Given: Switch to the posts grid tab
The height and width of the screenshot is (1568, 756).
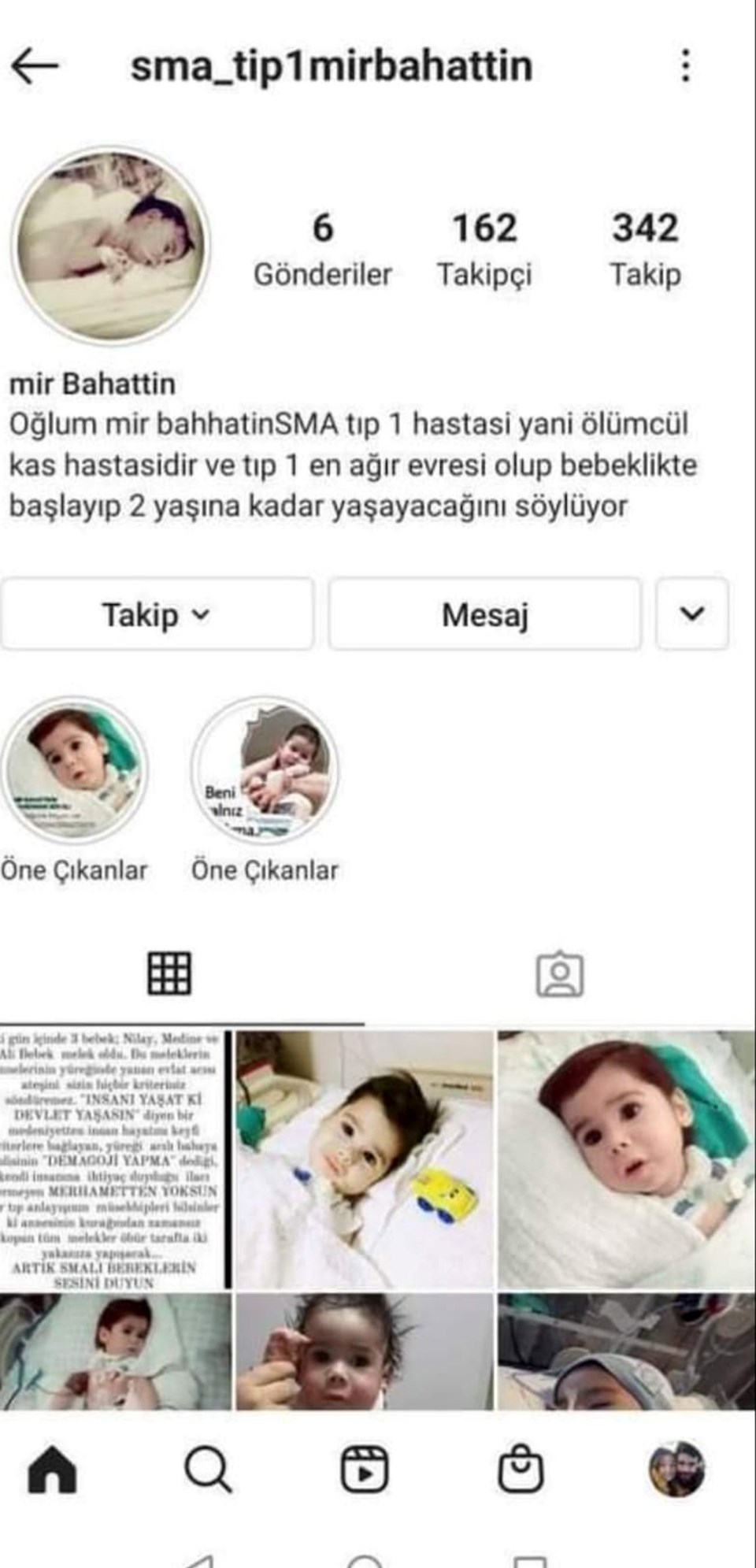Looking at the screenshot, I should [x=169, y=973].
